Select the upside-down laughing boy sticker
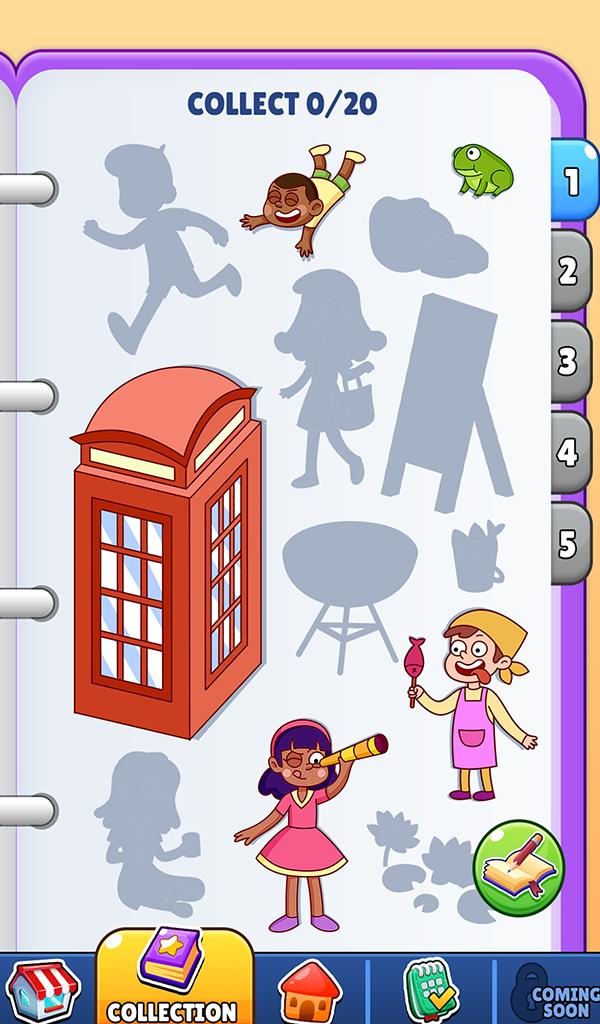Image resolution: width=600 pixels, height=1024 pixels. 302,199
